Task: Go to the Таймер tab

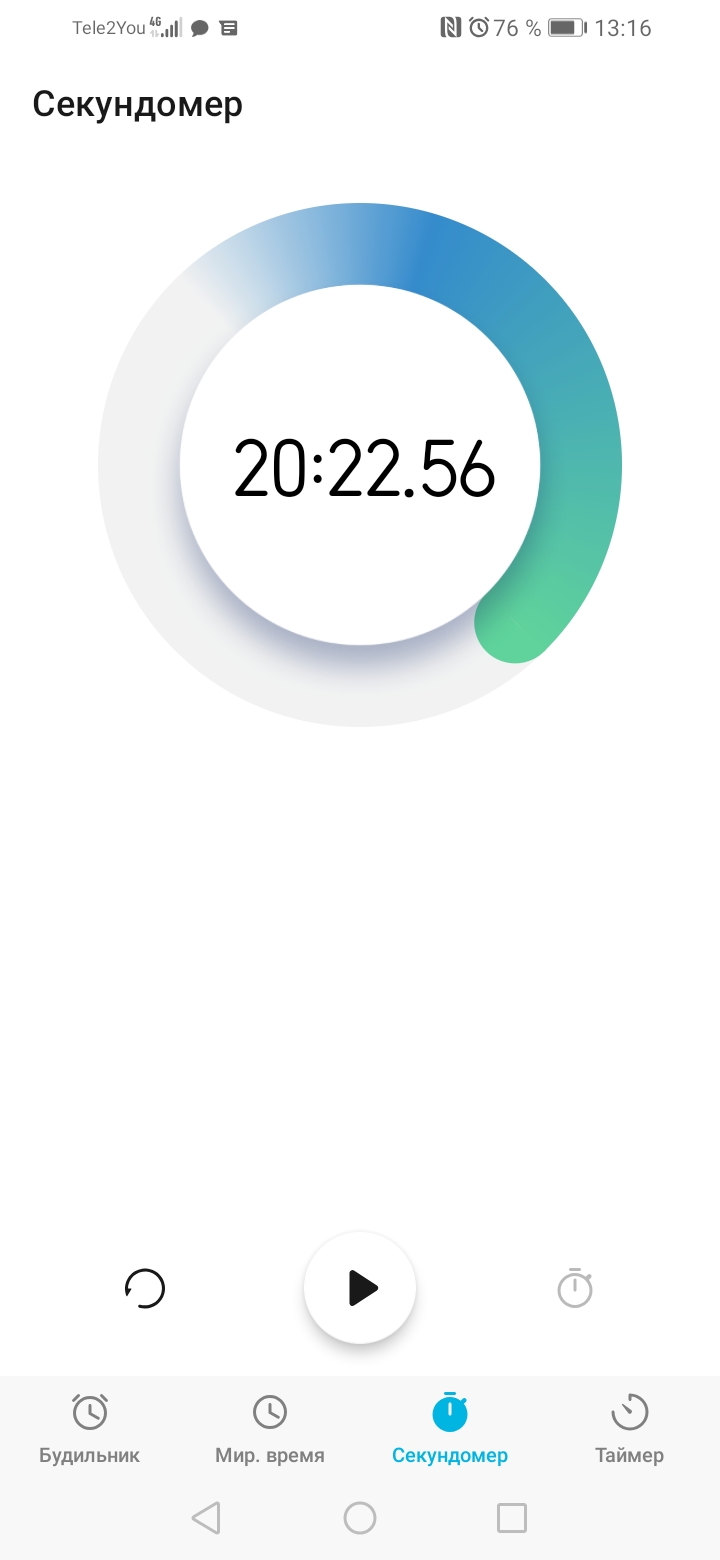Action: click(x=629, y=1429)
